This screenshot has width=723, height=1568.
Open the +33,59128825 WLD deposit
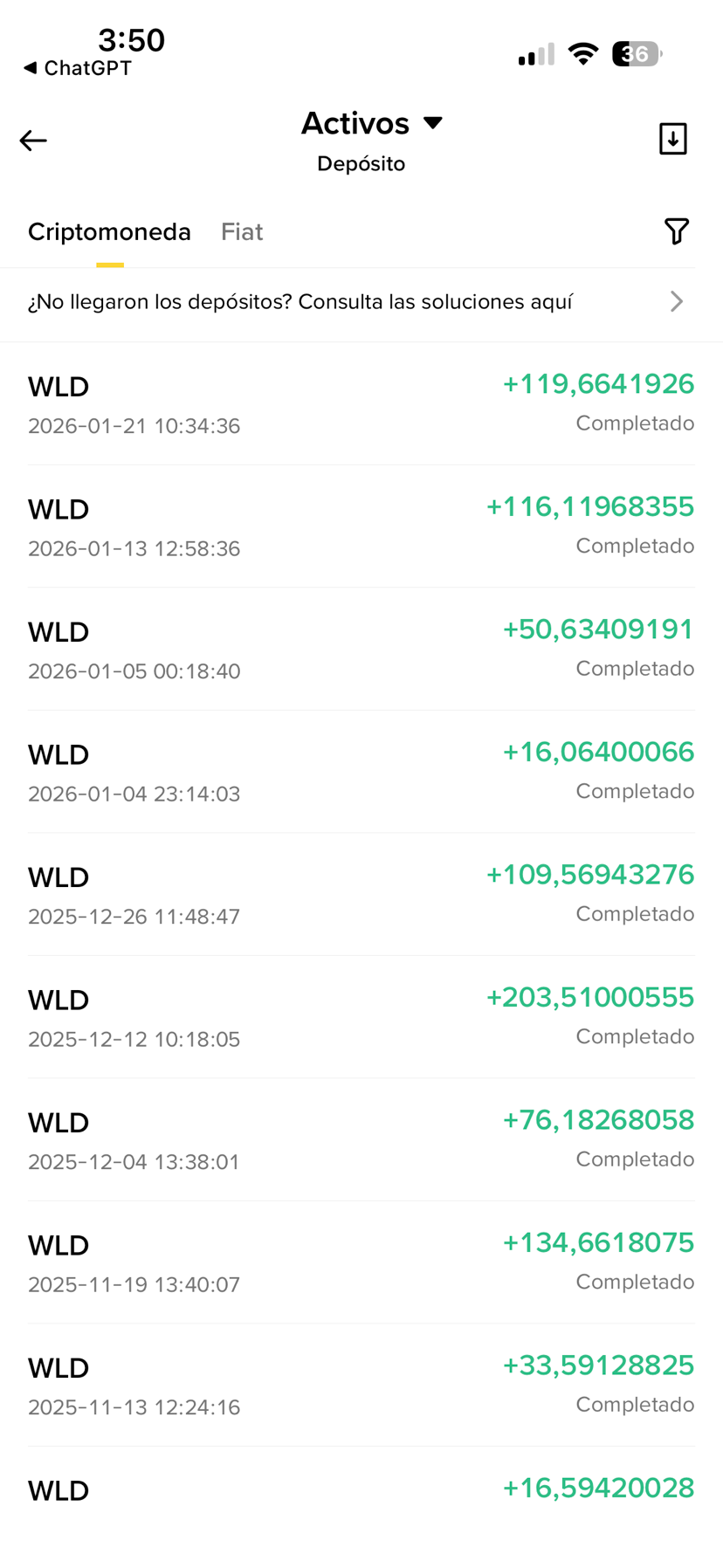(x=361, y=1386)
